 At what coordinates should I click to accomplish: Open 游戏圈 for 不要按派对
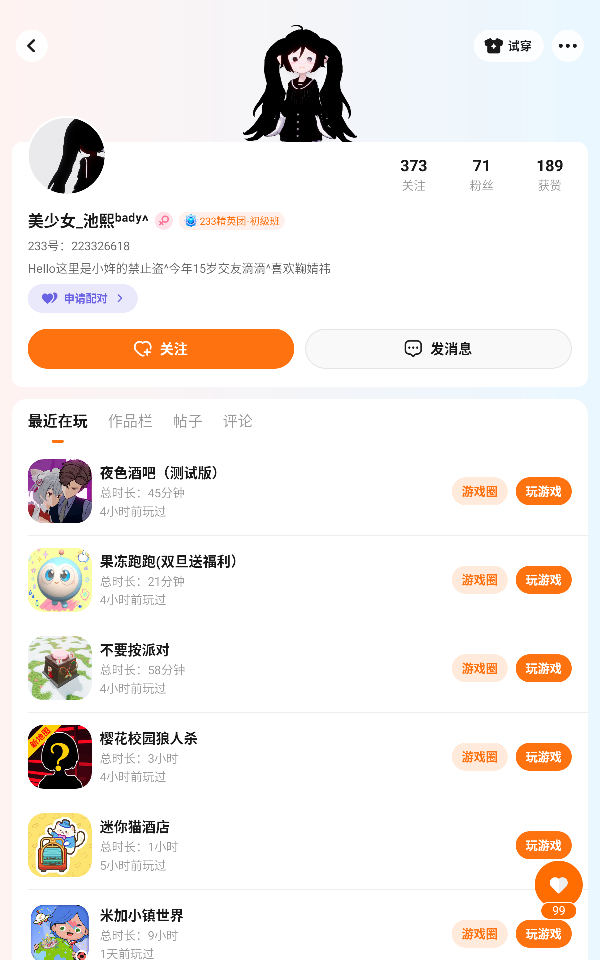click(480, 668)
